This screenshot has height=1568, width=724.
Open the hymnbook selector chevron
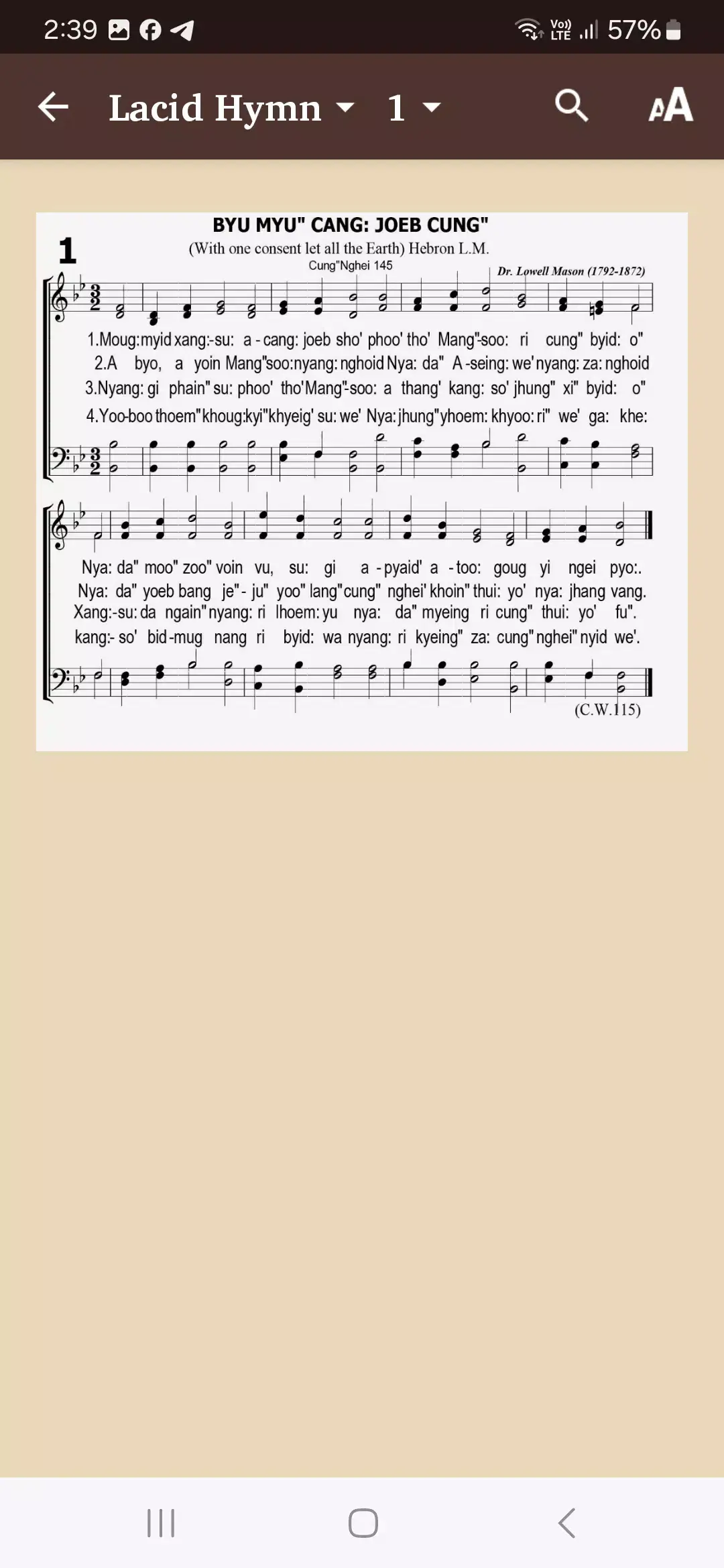(347, 109)
